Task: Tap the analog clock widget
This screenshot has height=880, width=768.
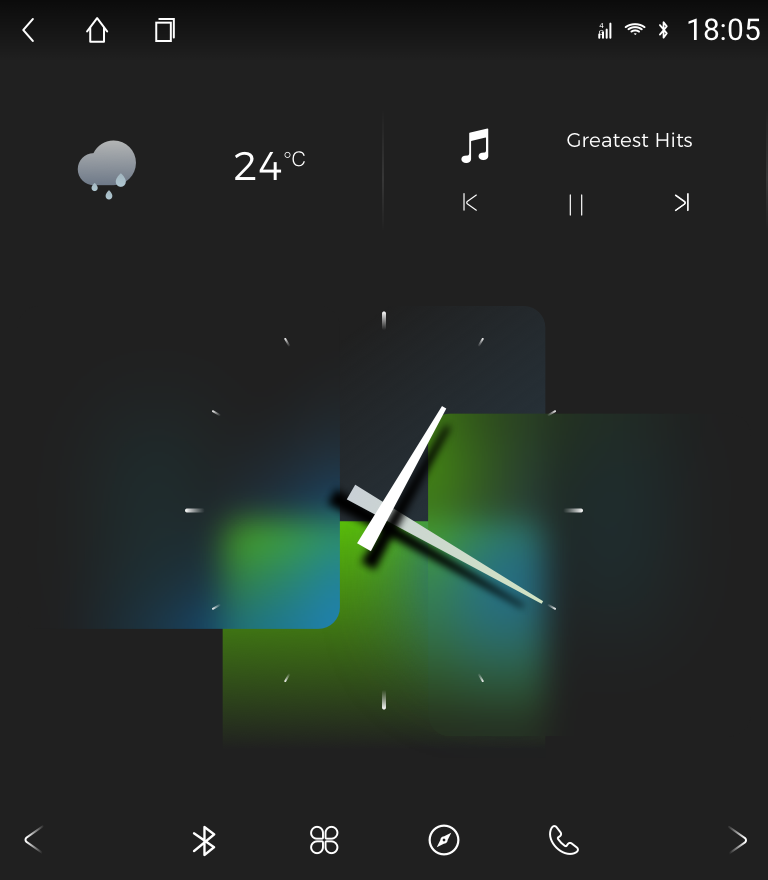Action: (x=384, y=510)
